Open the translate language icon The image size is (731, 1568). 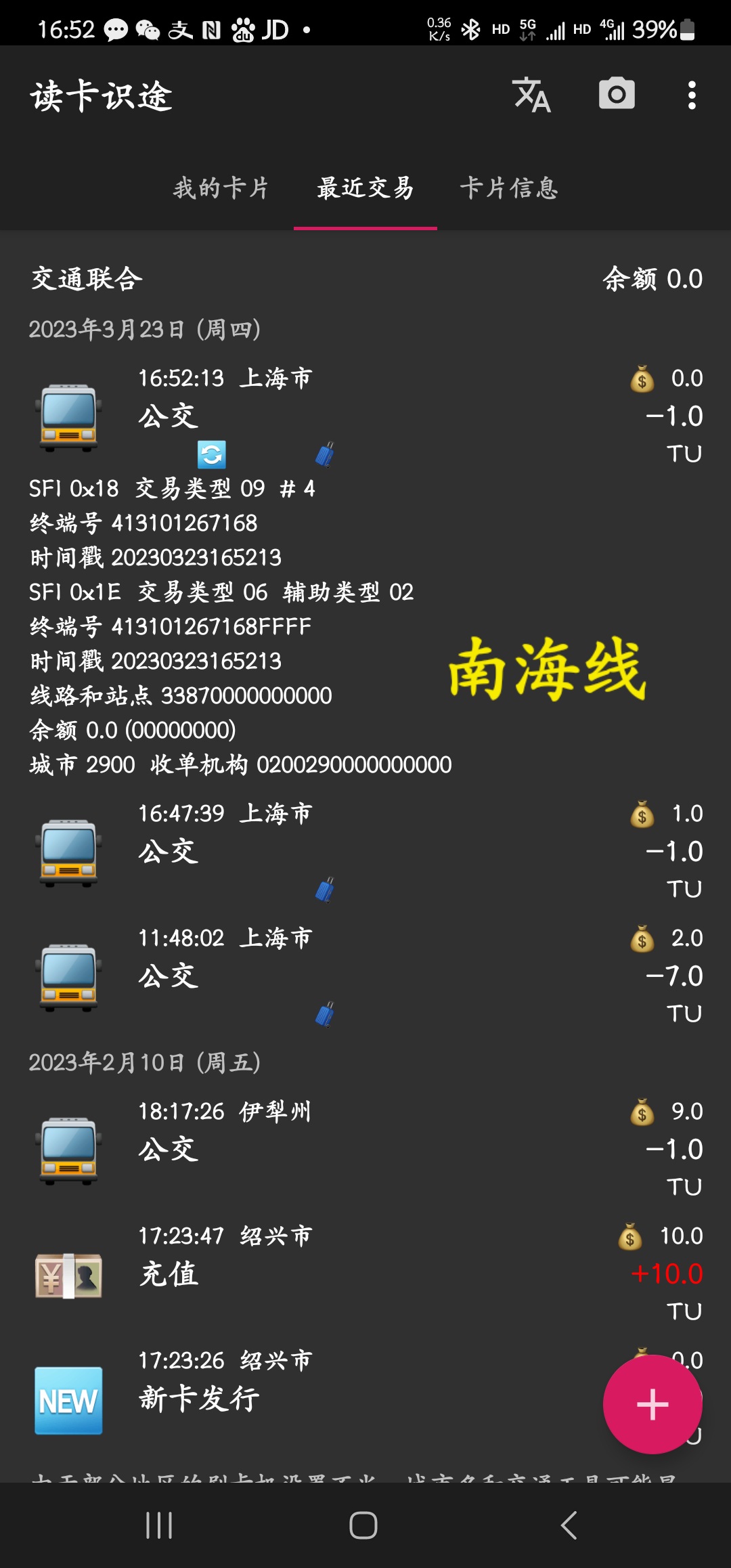(531, 95)
